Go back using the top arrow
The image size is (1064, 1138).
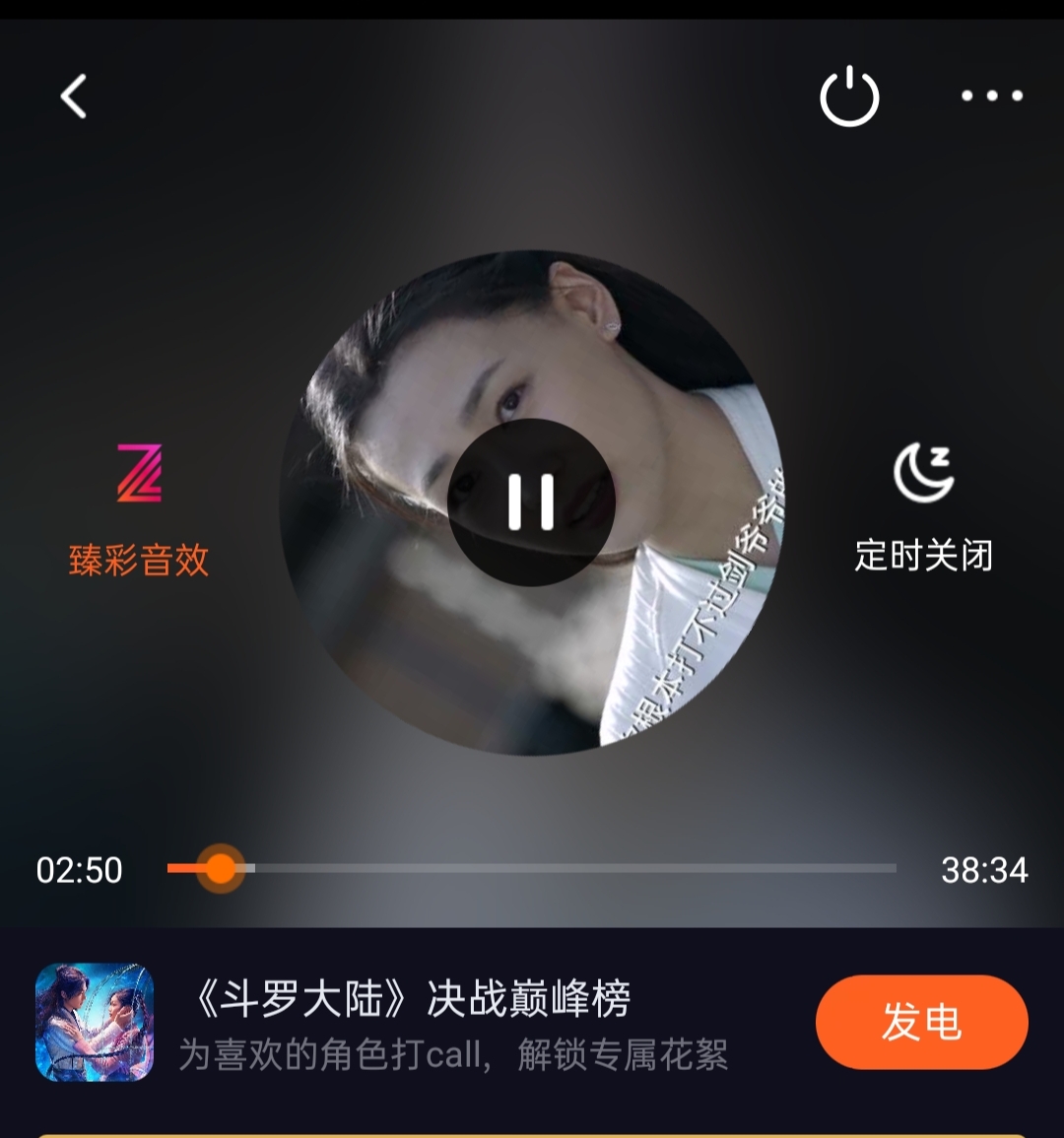tap(74, 97)
